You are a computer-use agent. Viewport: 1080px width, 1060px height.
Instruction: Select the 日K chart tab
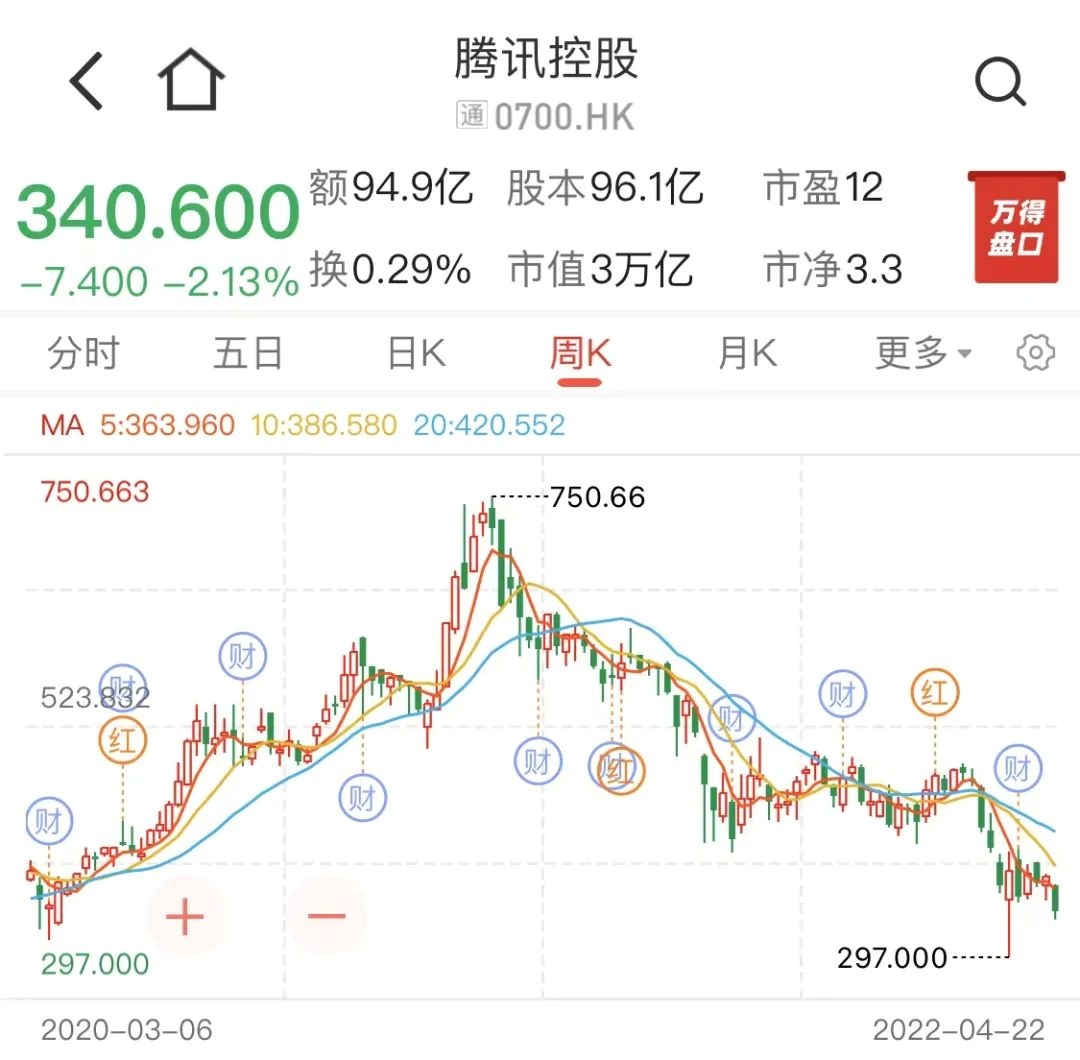(416, 353)
